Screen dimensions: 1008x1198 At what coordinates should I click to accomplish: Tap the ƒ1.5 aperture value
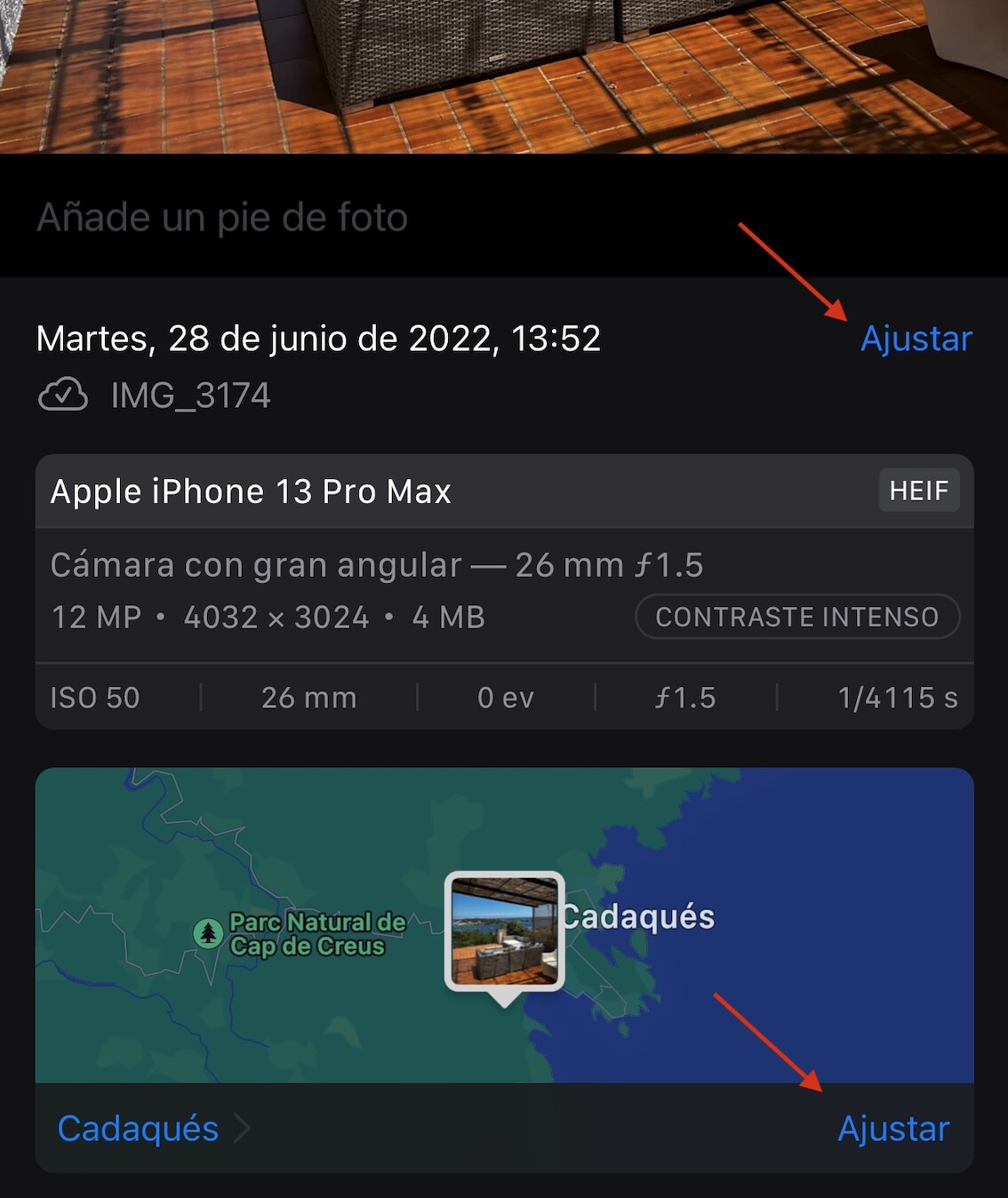(x=686, y=698)
